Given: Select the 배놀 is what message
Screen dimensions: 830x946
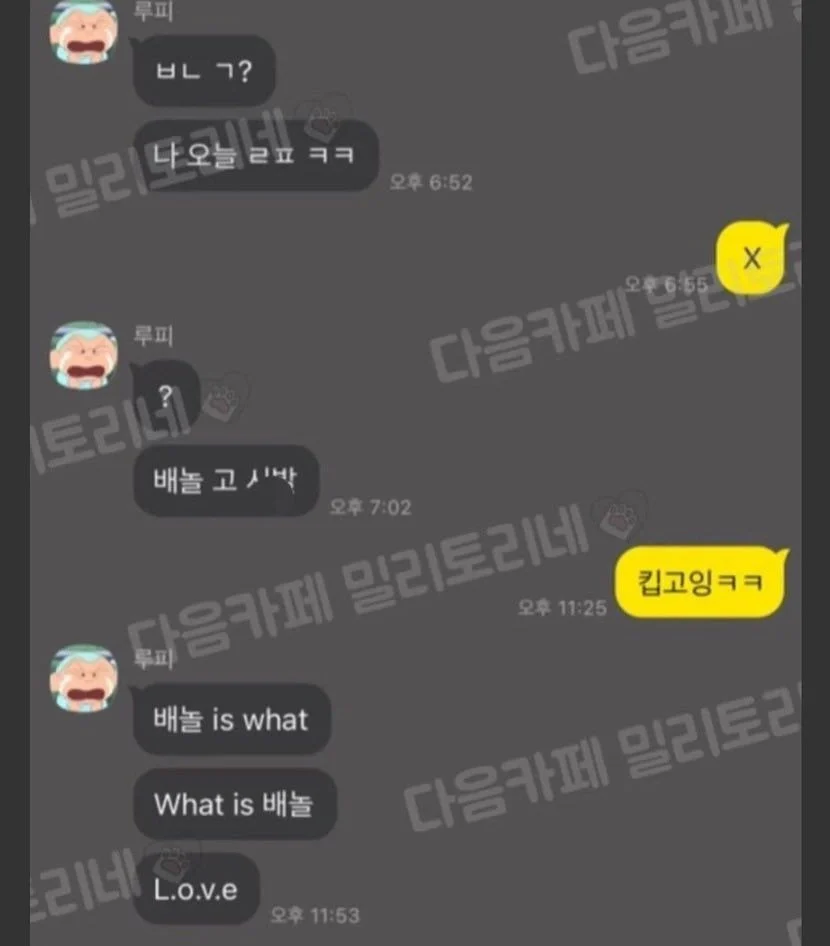Looking at the screenshot, I should pyautogui.click(x=231, y=719).
